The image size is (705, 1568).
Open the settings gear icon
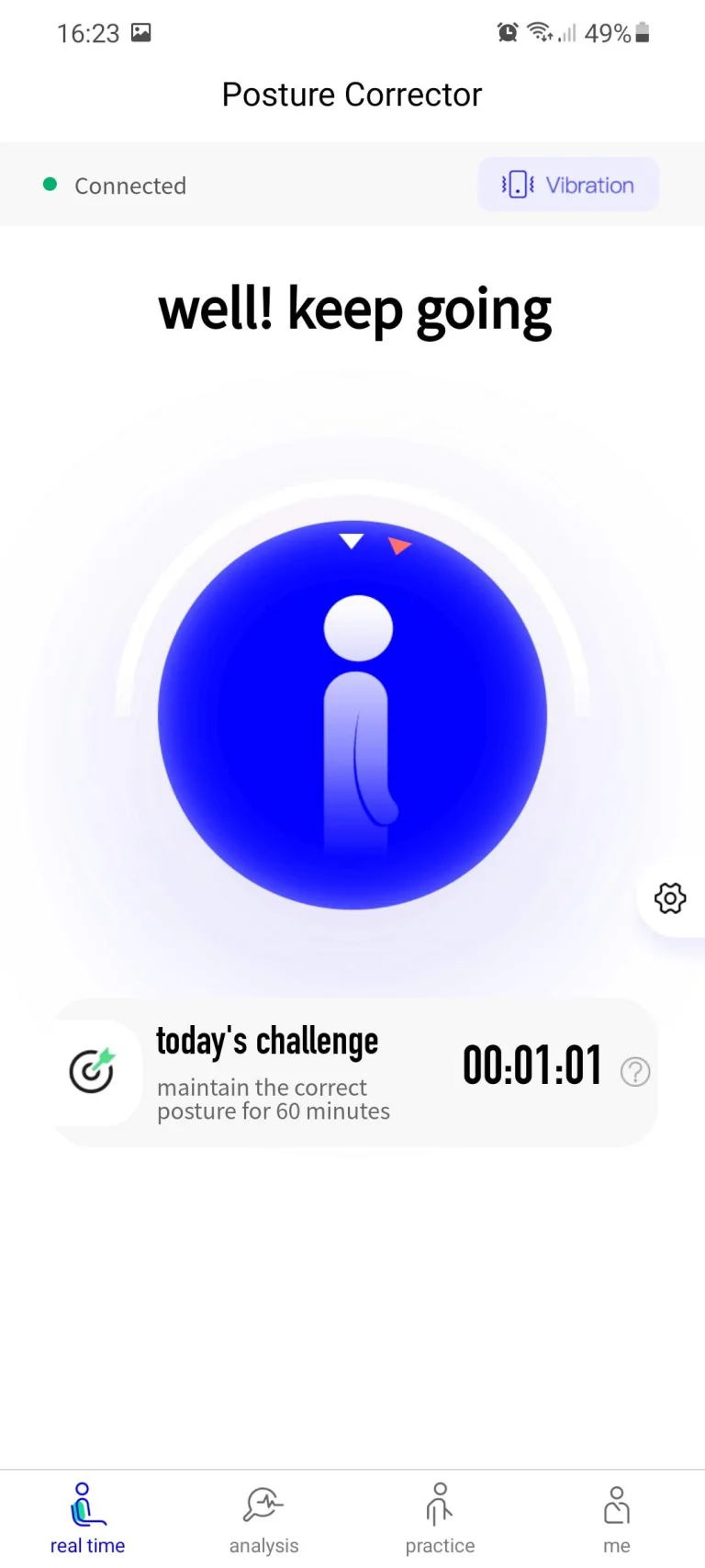coord(670,897)
